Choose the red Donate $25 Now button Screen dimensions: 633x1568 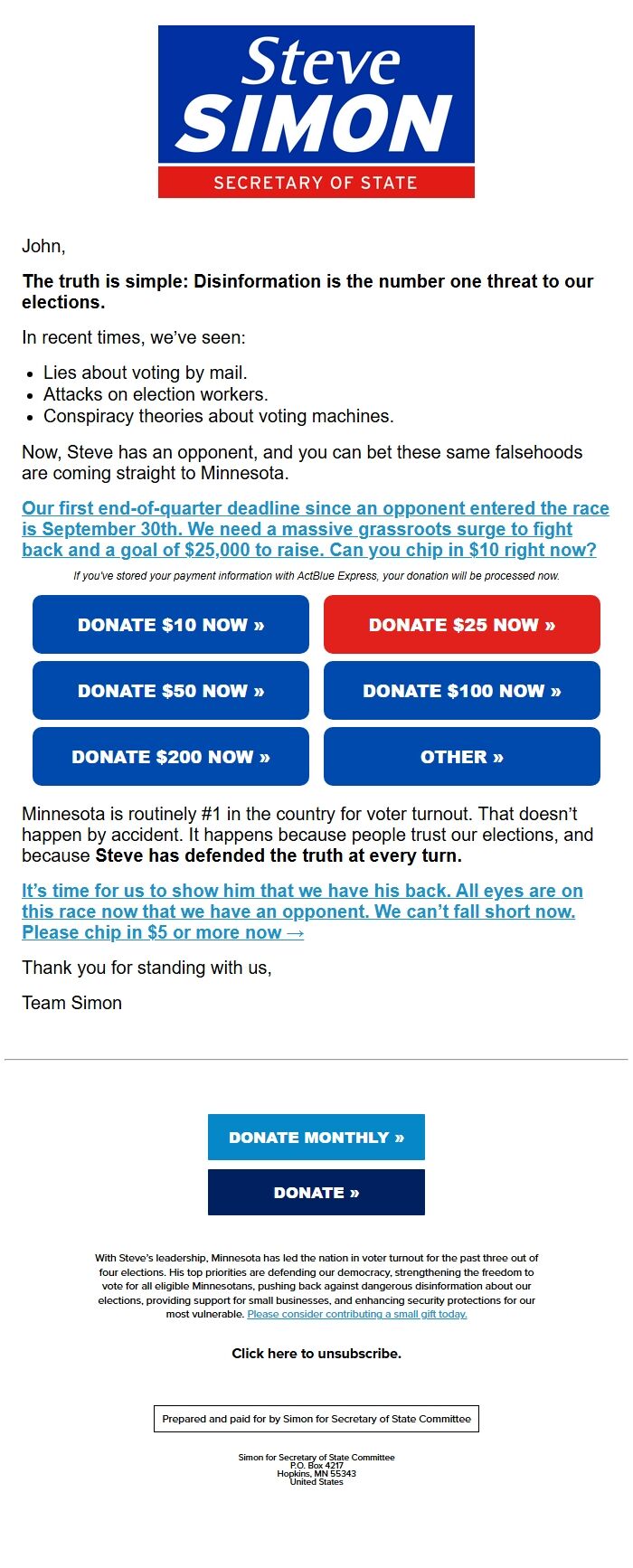tap(462, 625)
